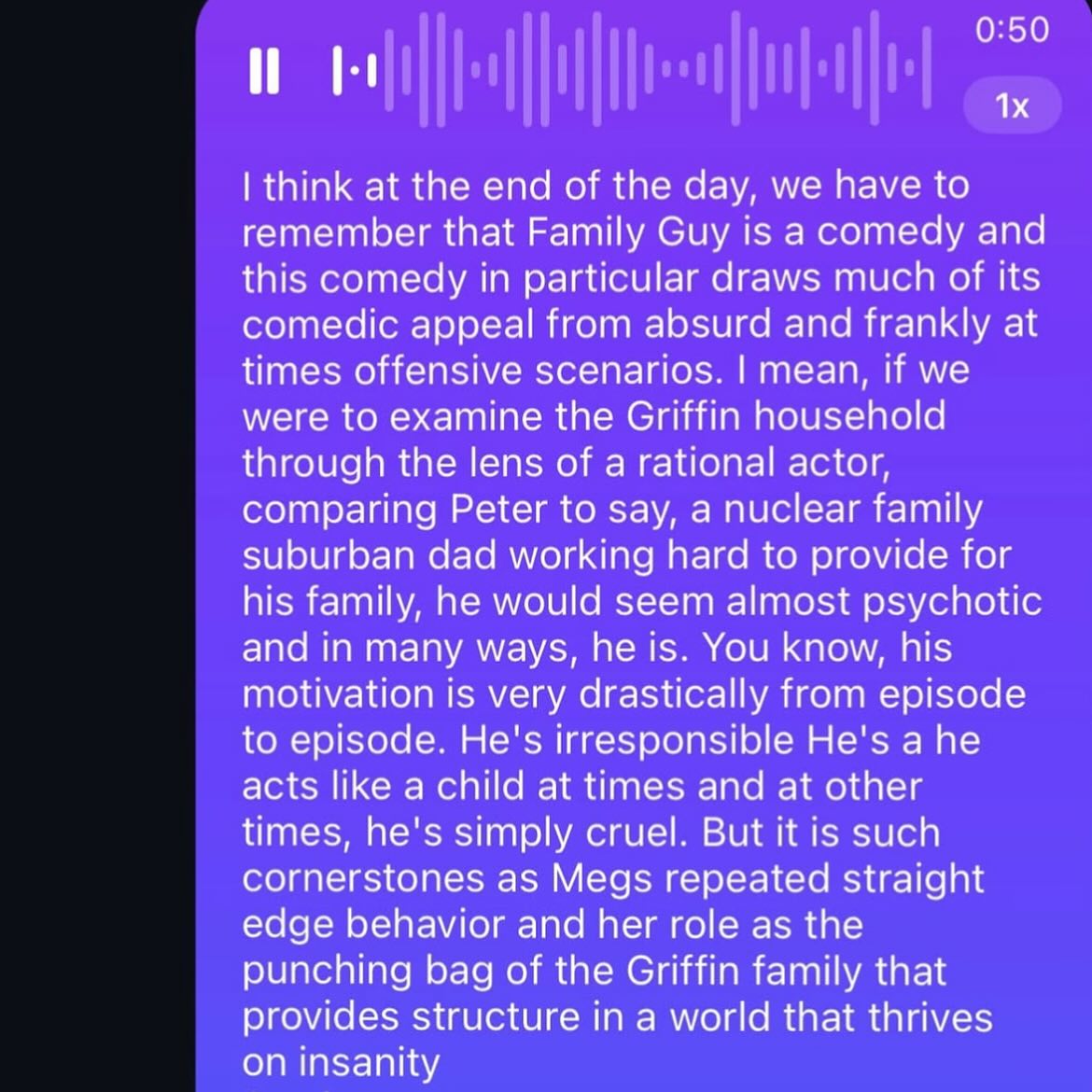The image size is (1092, 1092).
Task: Change the 1x playback speed
Action: click(x=1012, y=105)
